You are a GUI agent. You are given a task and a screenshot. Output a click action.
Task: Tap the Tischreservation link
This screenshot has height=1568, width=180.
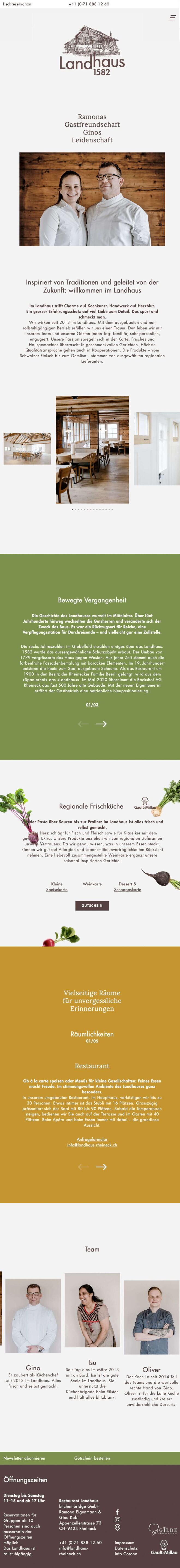pos(16,4)
